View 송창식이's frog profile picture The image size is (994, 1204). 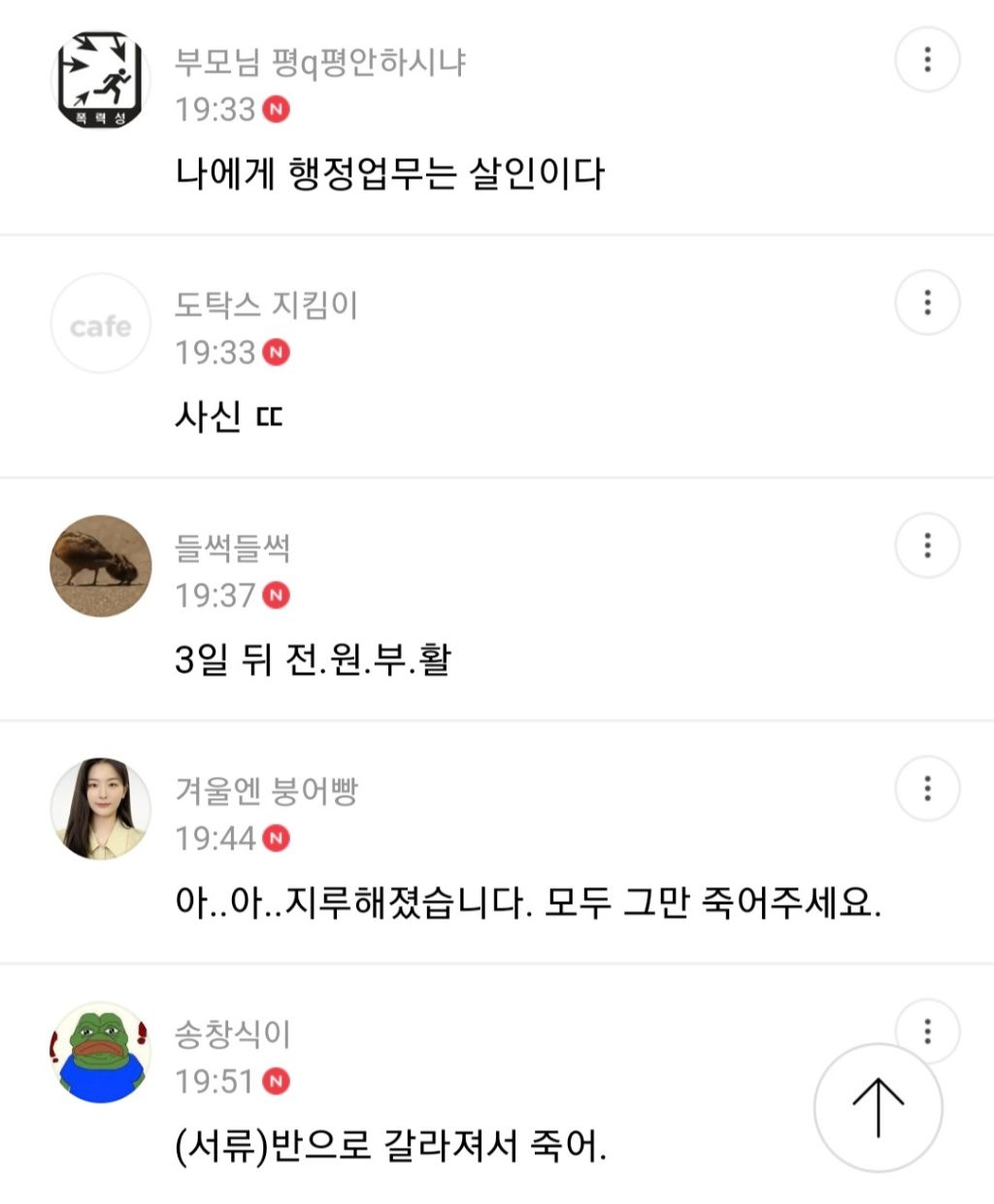coord(100,1053)
